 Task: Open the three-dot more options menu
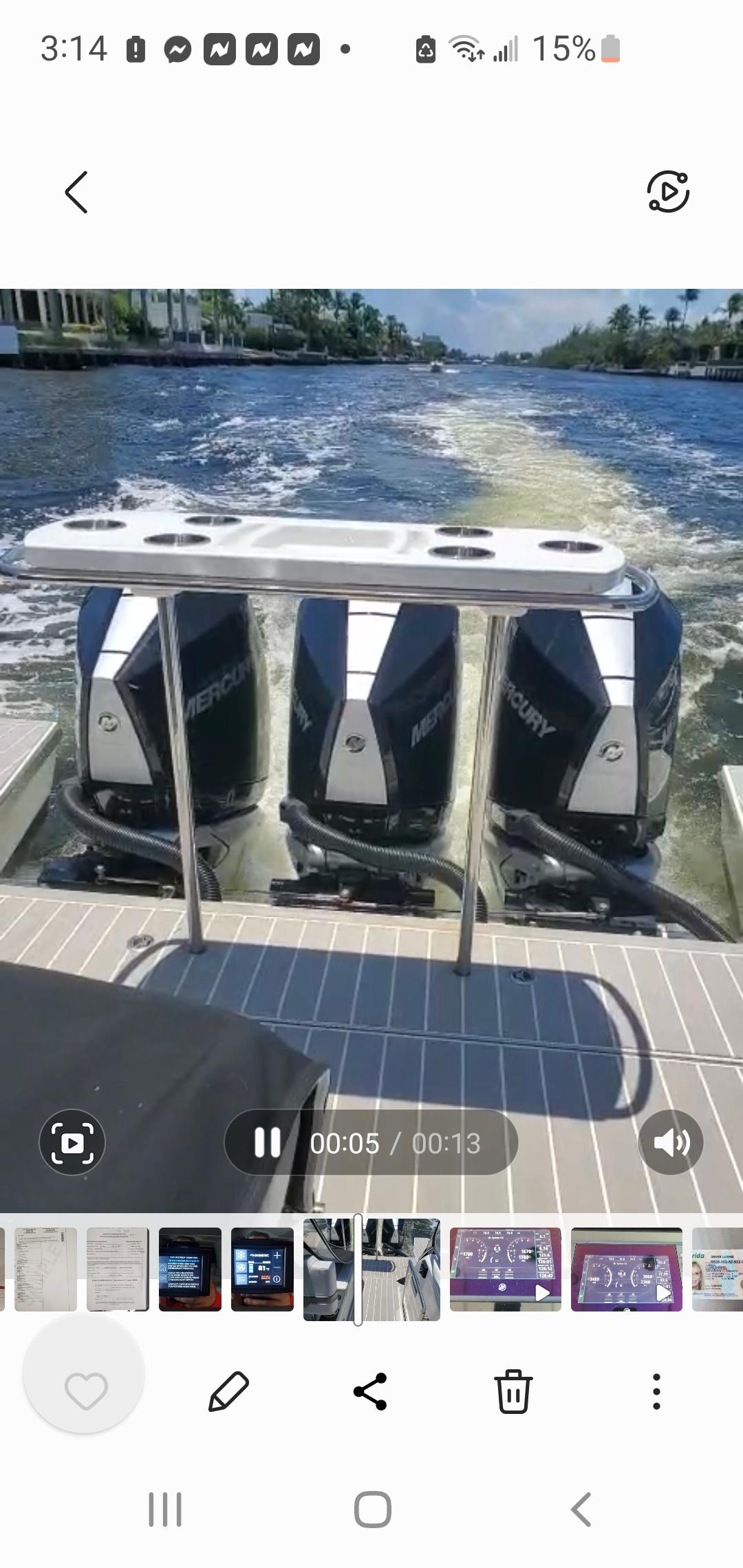(656, 1391)
